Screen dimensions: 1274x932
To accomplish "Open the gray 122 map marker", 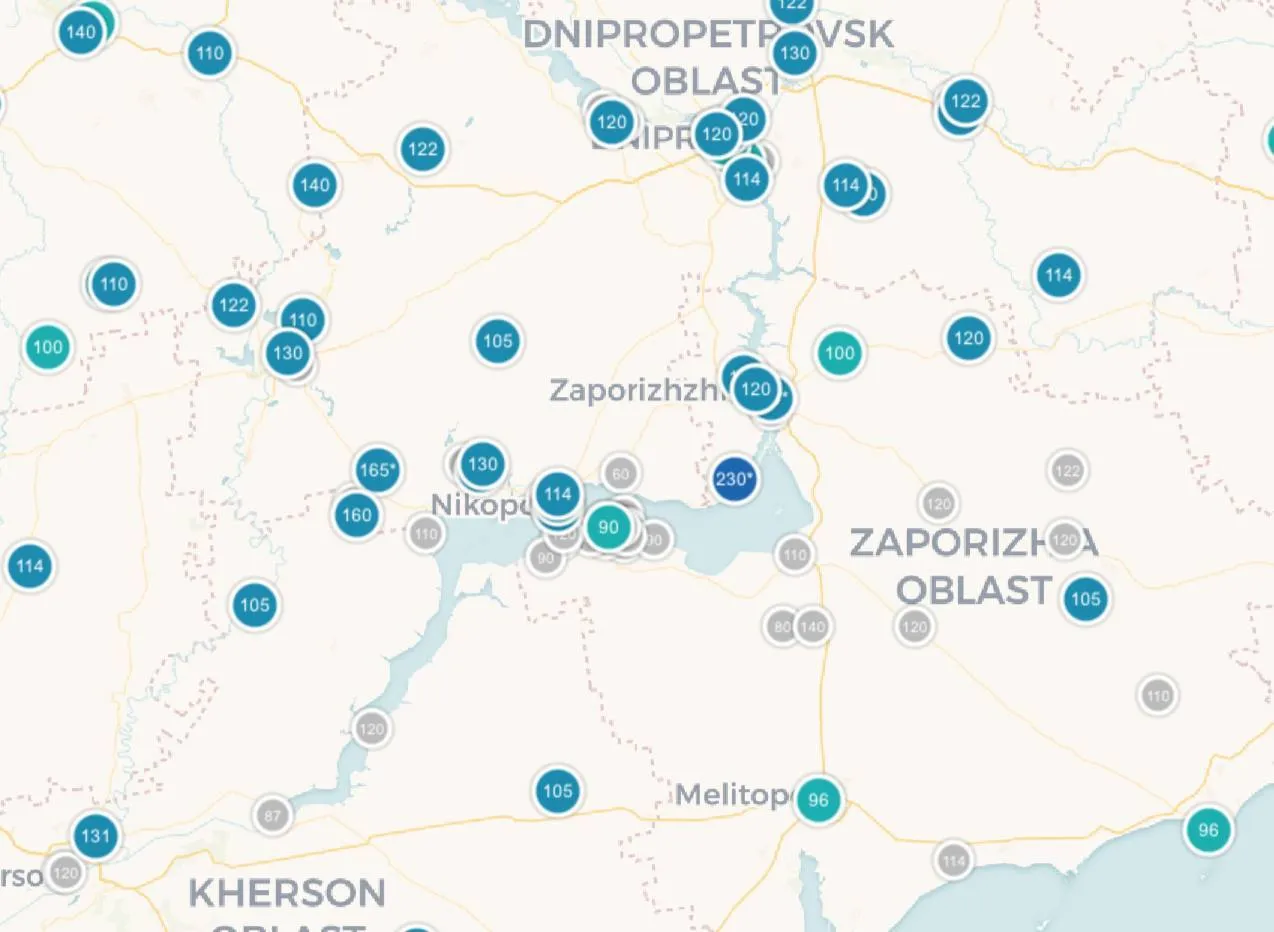I will point(1067,470).
